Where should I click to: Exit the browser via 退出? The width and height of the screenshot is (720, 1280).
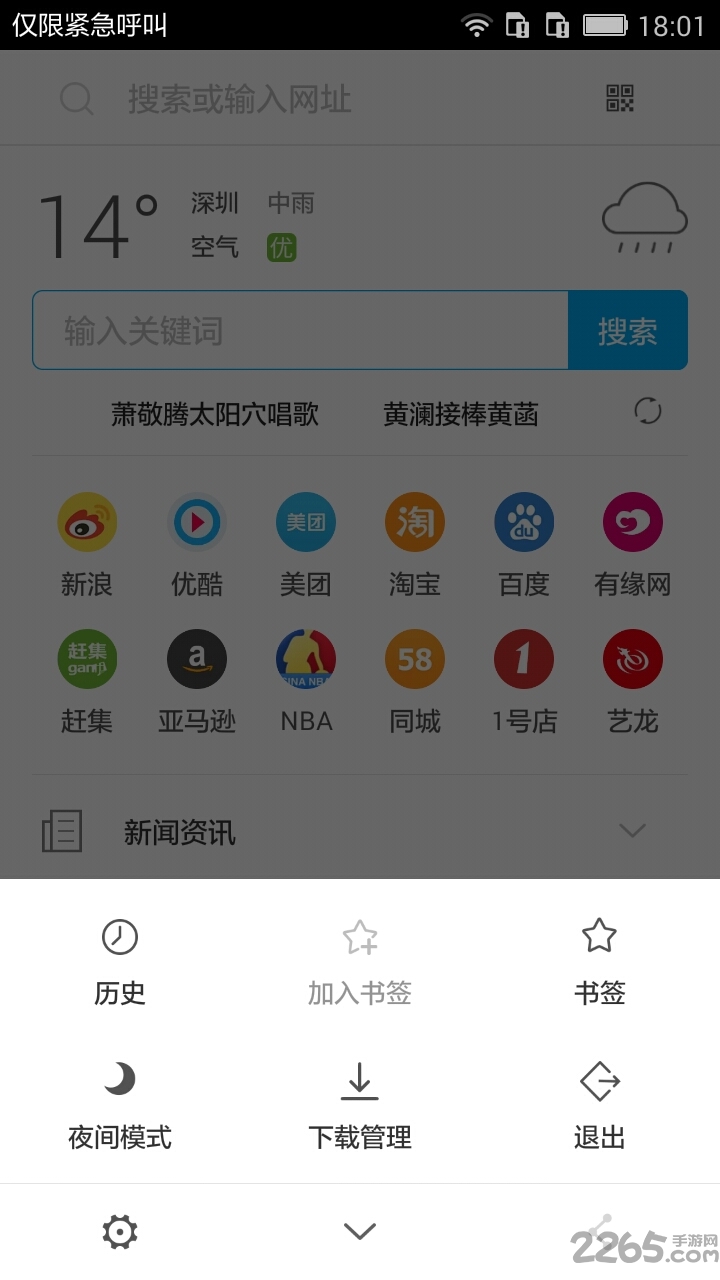599,1105
